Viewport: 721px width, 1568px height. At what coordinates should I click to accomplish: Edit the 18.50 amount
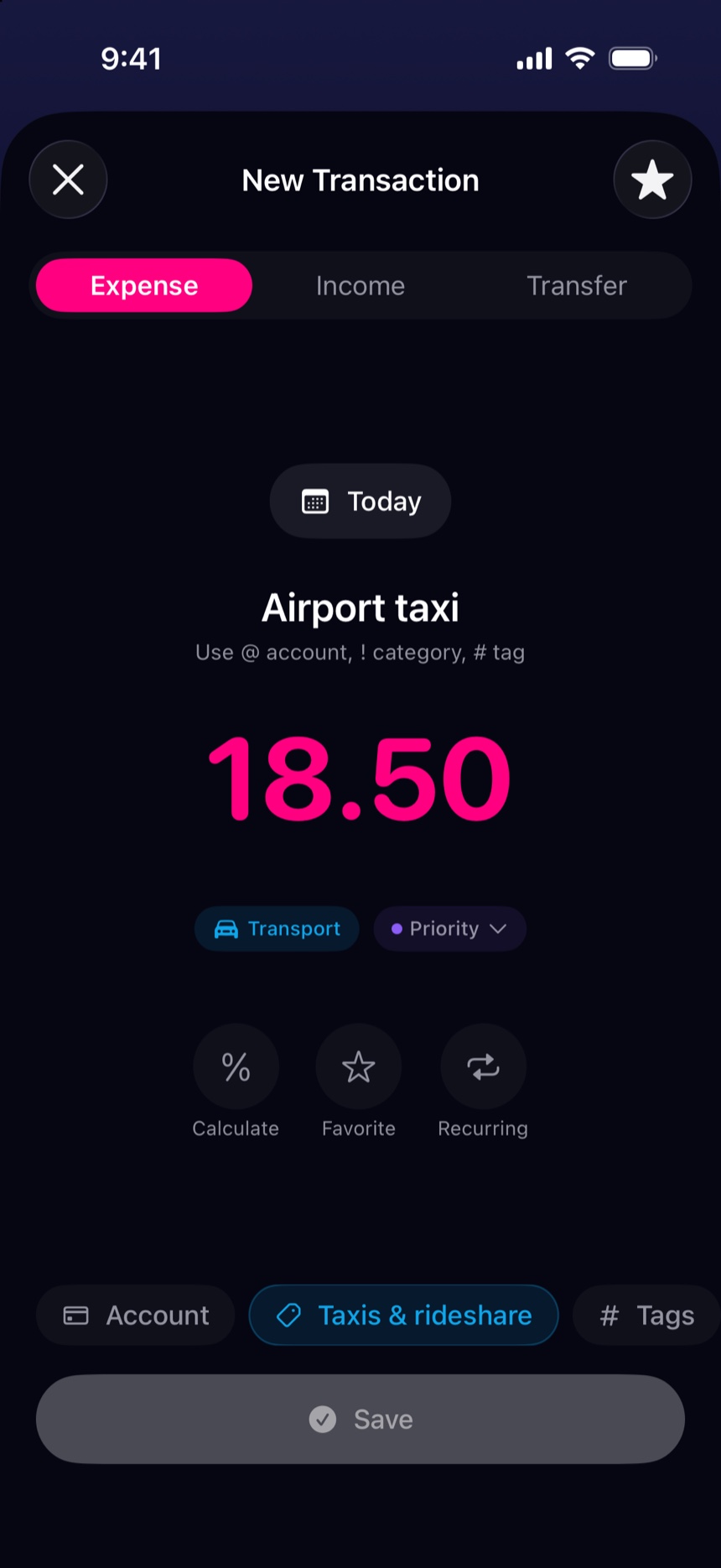click(x=360, y=779)
